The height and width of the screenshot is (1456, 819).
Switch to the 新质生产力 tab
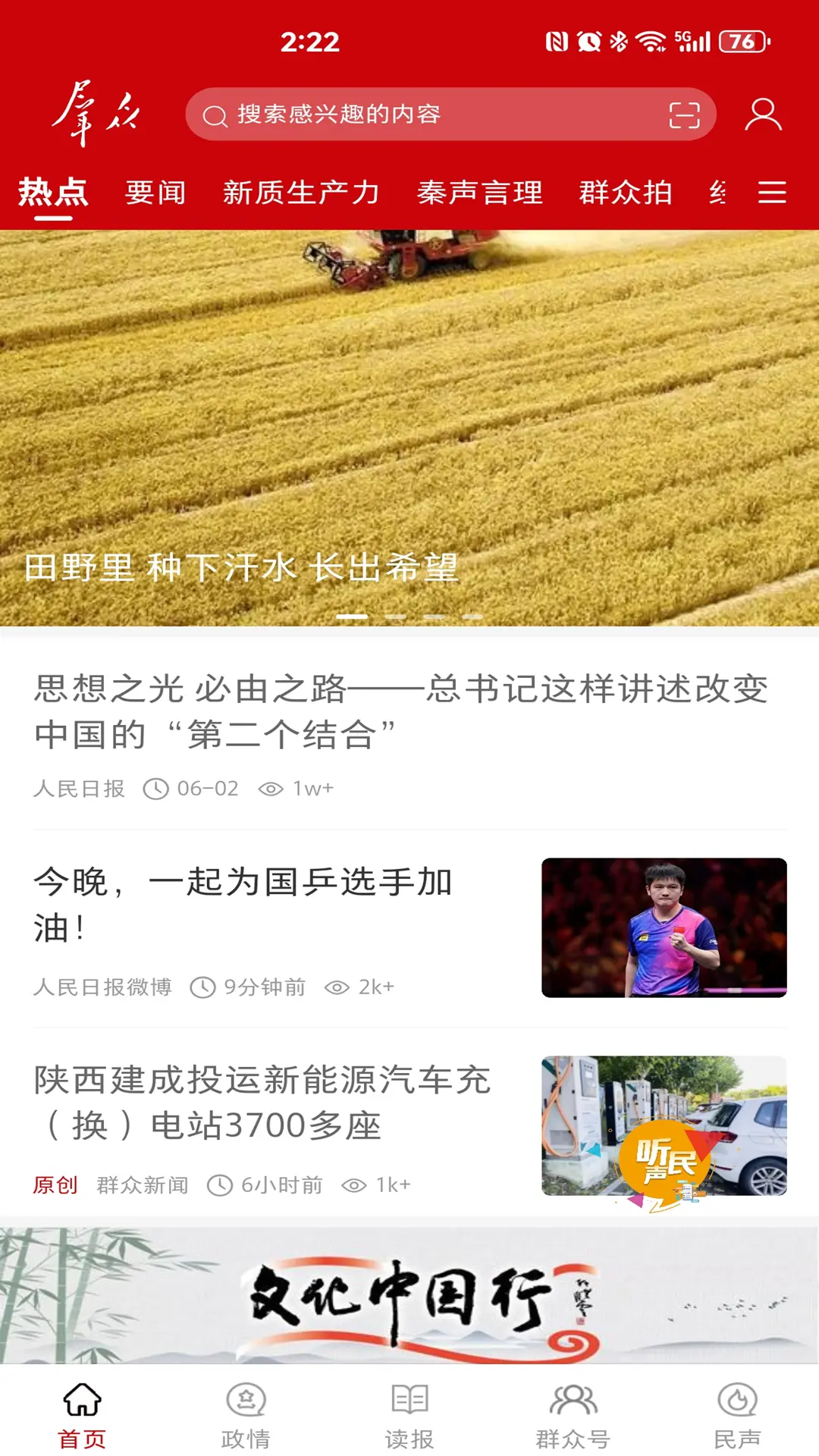point(301,193)
